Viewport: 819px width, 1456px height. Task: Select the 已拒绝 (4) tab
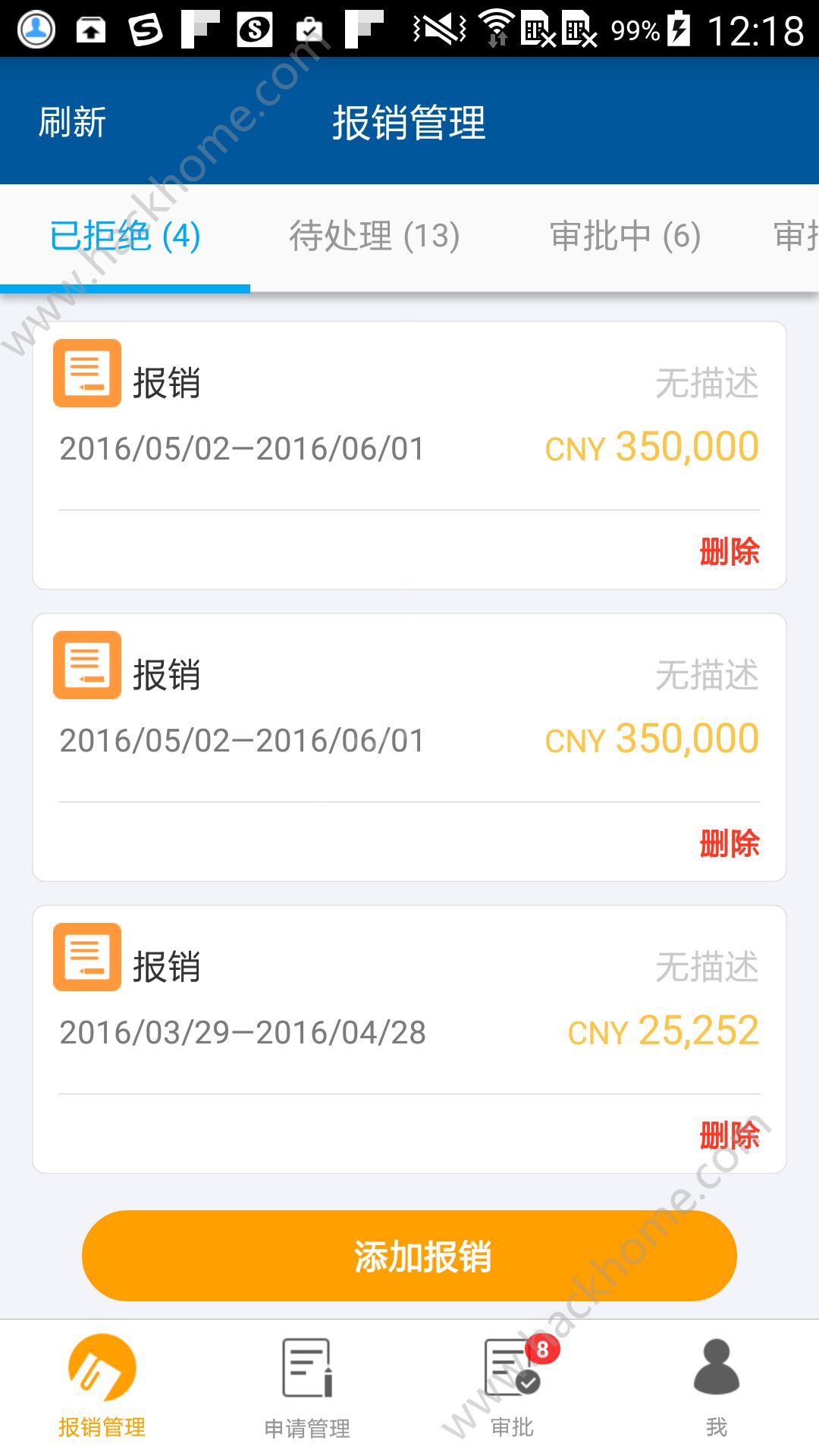pos(125,236)
